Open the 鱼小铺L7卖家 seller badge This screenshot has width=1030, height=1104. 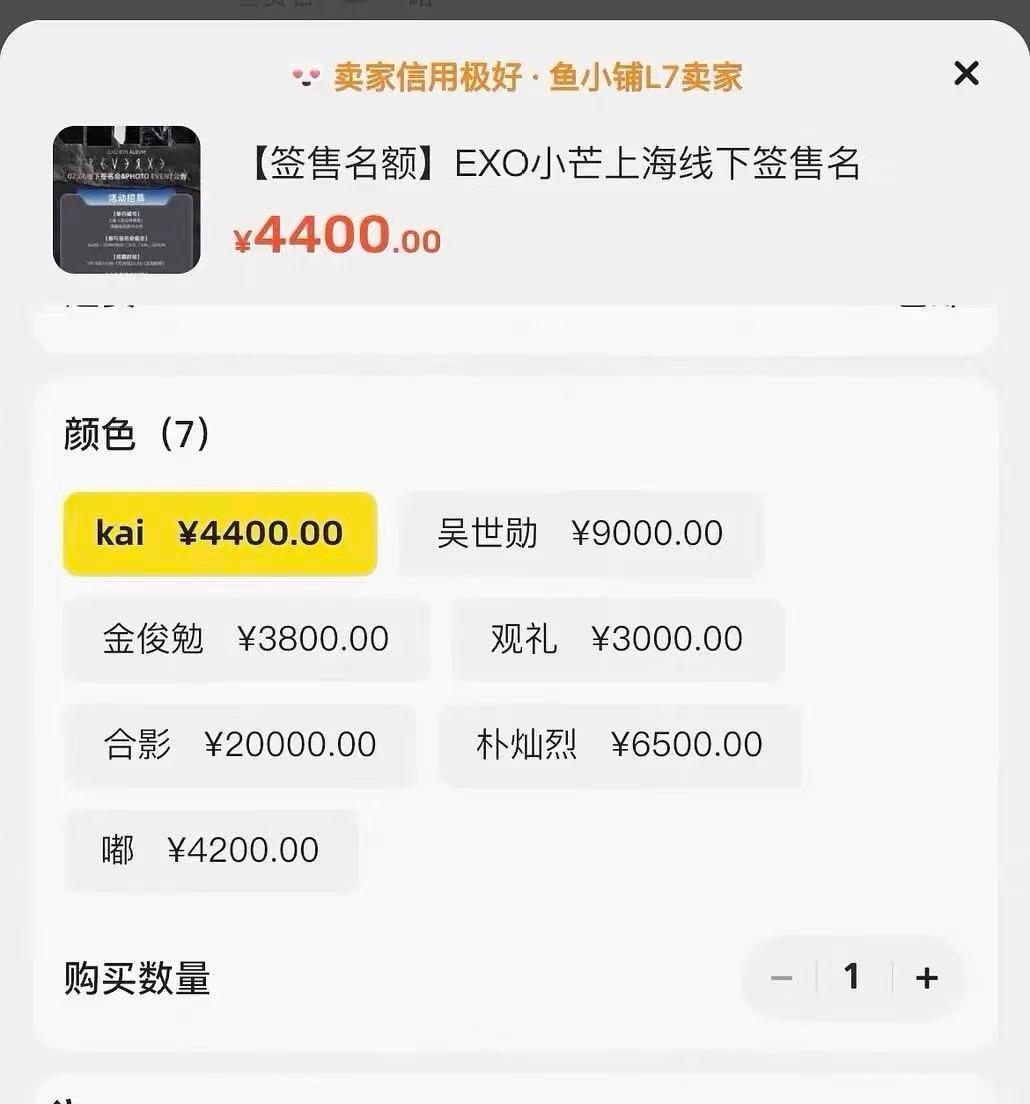pos(646,76)
